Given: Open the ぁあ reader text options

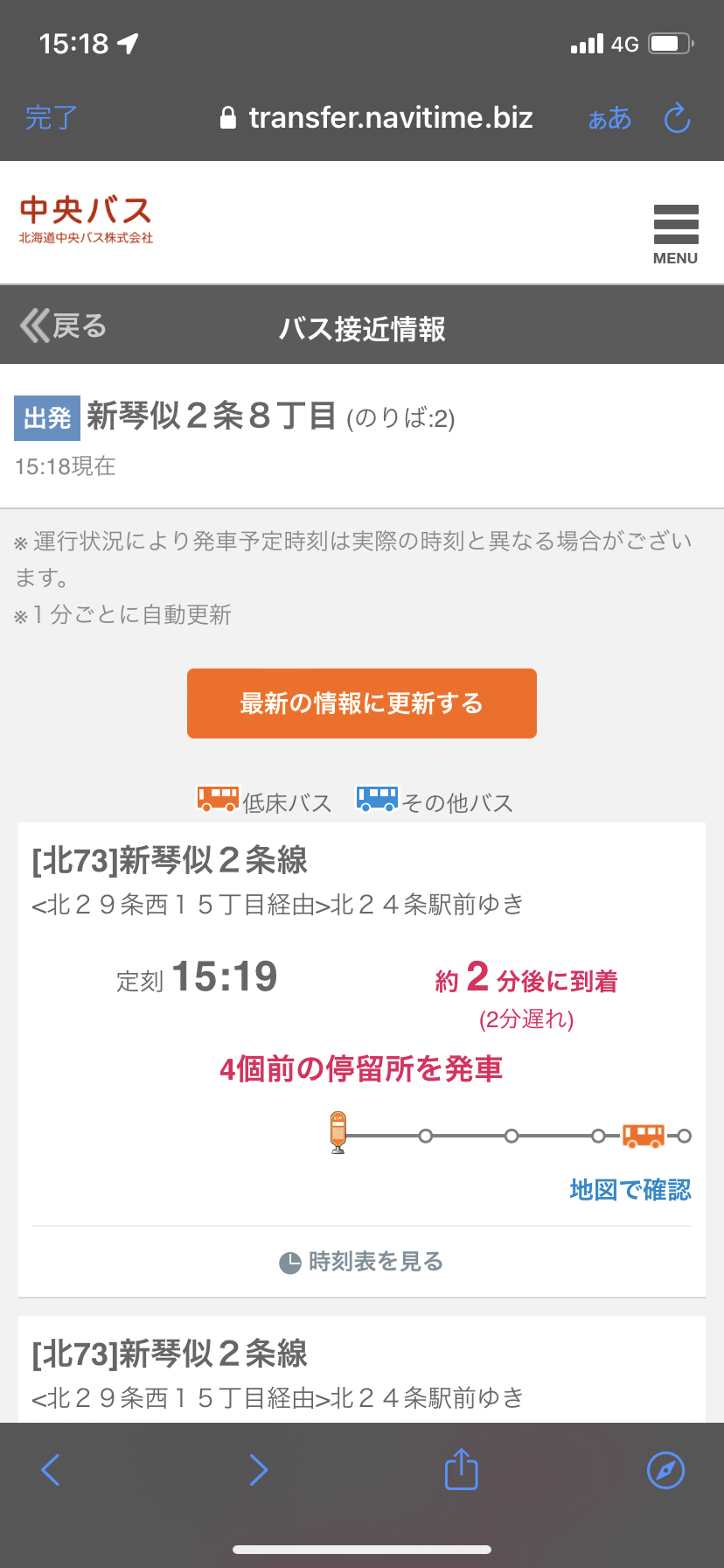Looking at the screenshot, I should 609,118.
